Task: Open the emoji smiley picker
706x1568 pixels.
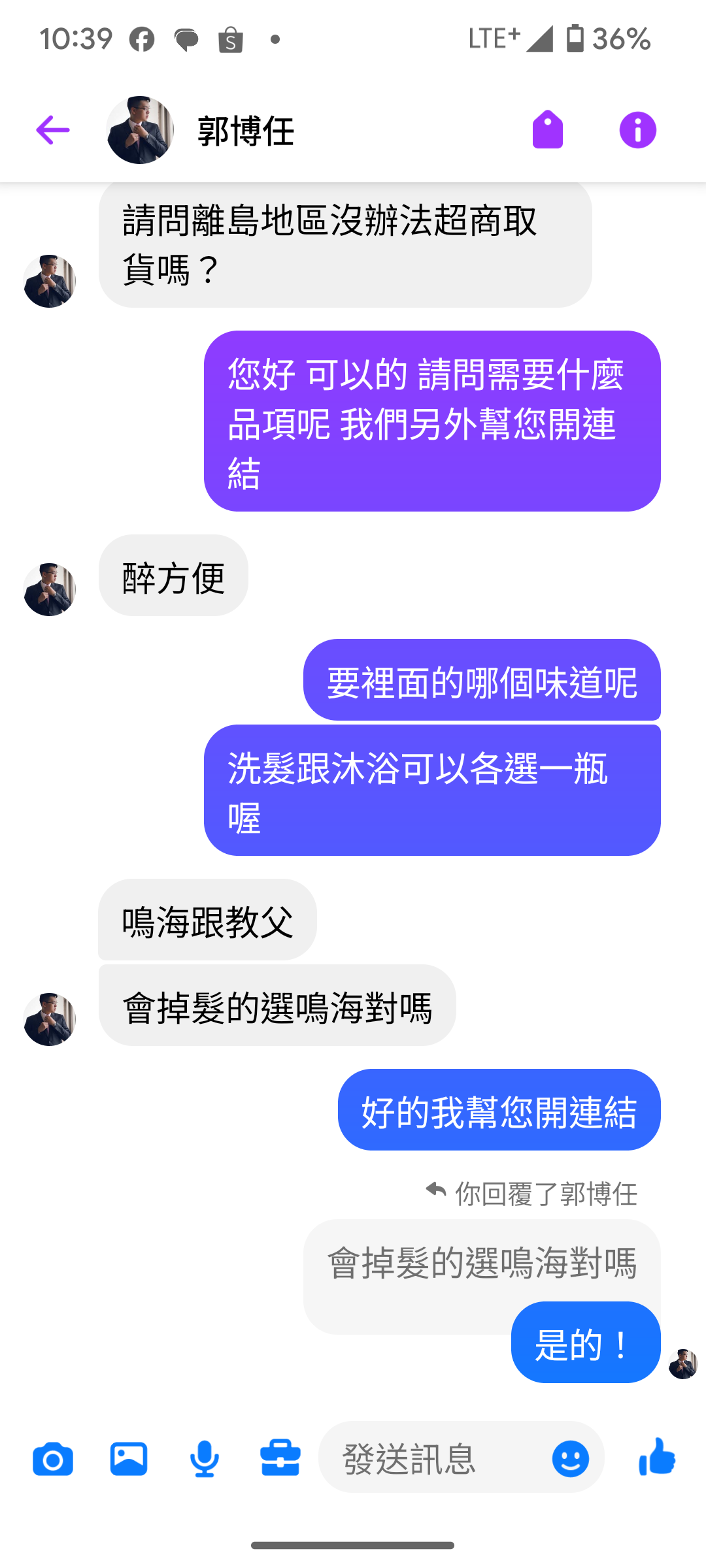Action: click(x=570, y=1460)
